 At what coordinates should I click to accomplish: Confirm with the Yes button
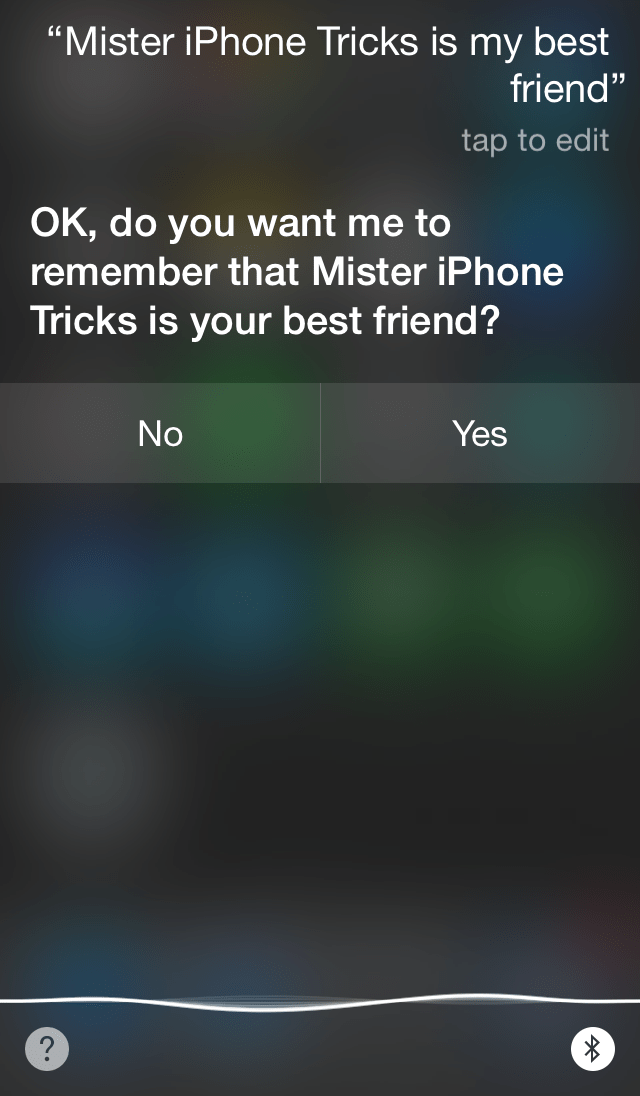click(x=481, y=433)
